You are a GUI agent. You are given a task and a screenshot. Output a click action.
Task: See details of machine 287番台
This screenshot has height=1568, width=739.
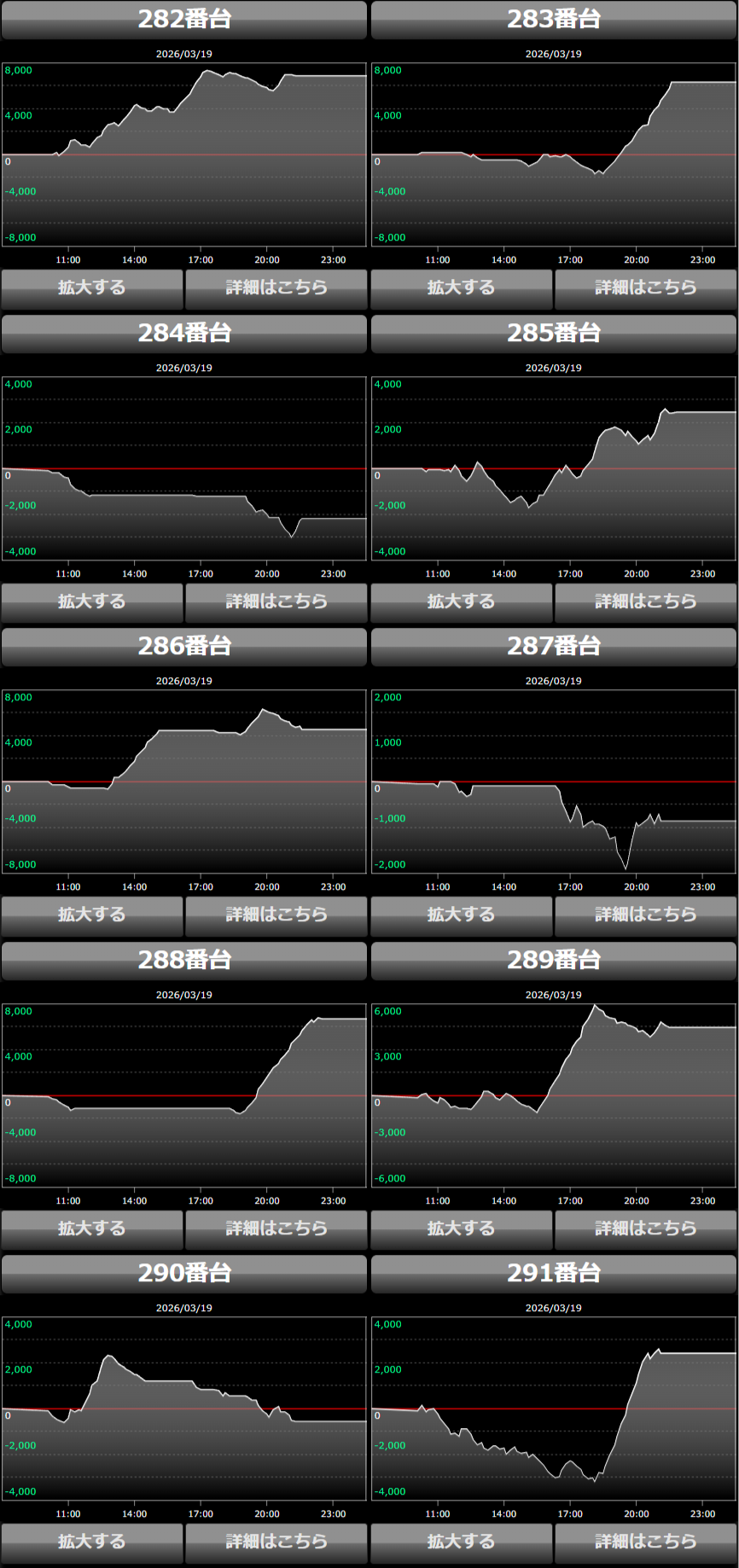coord(646,915)
